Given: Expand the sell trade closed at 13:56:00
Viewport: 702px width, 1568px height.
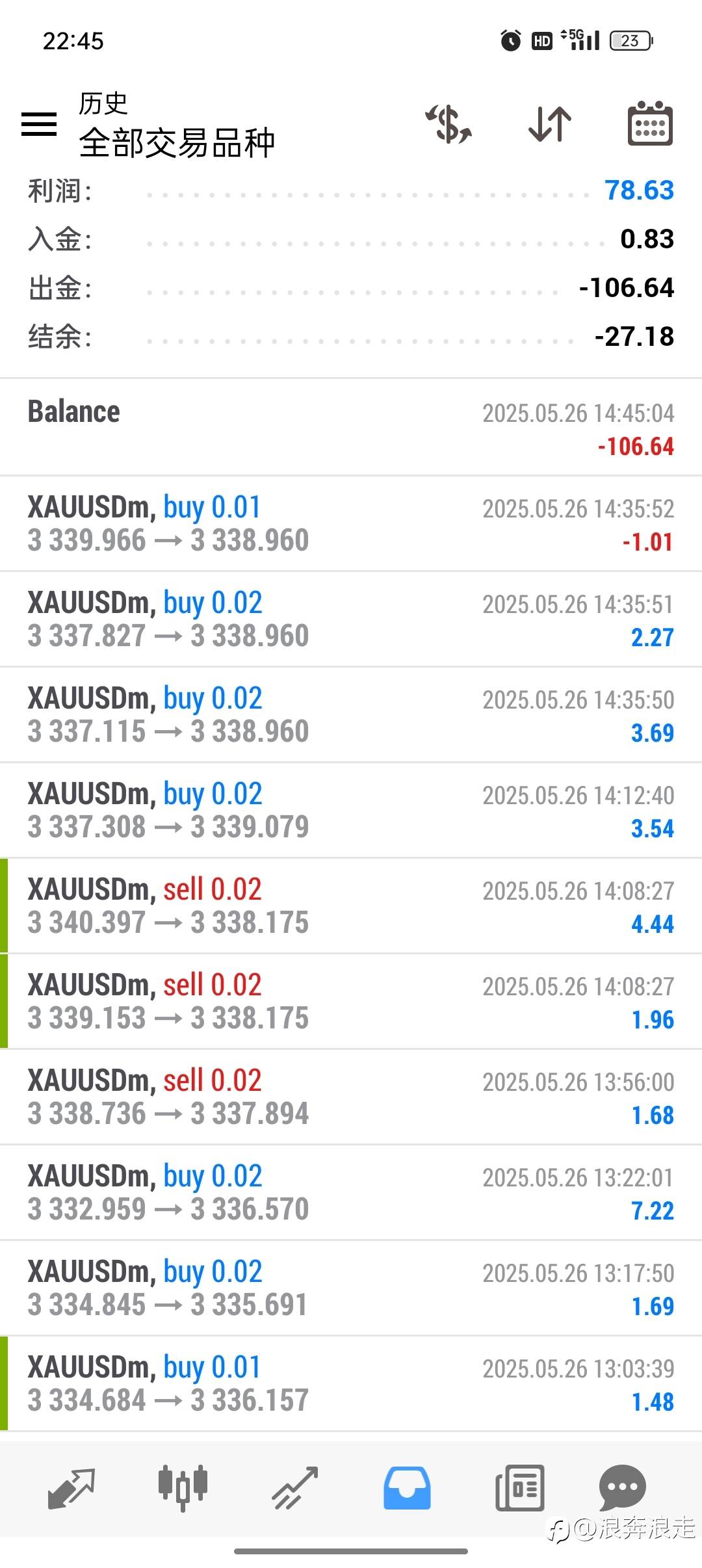Looking at the screenshot, I should pos(351,1097).
